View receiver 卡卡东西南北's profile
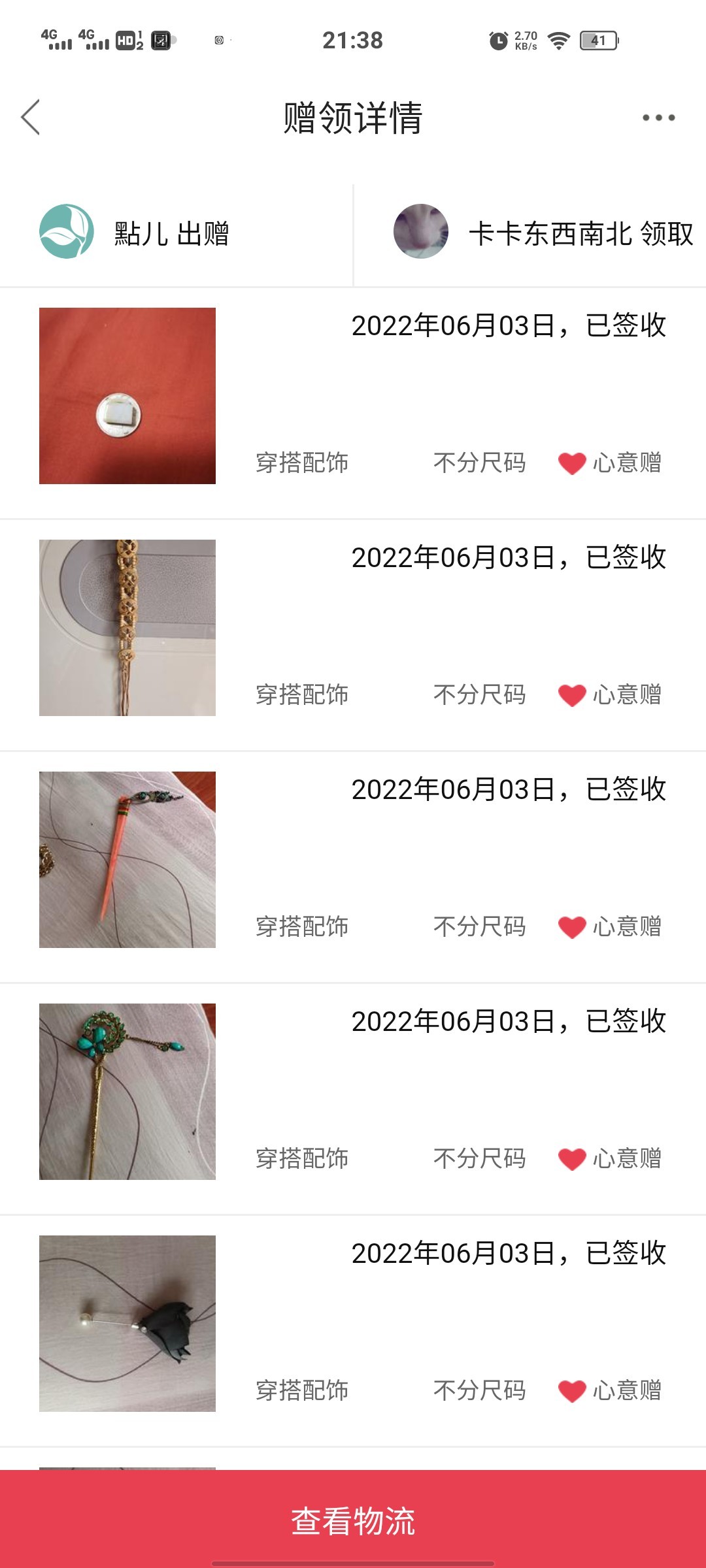This screenshot has height=1568, width=706. [x=421, y=232]
